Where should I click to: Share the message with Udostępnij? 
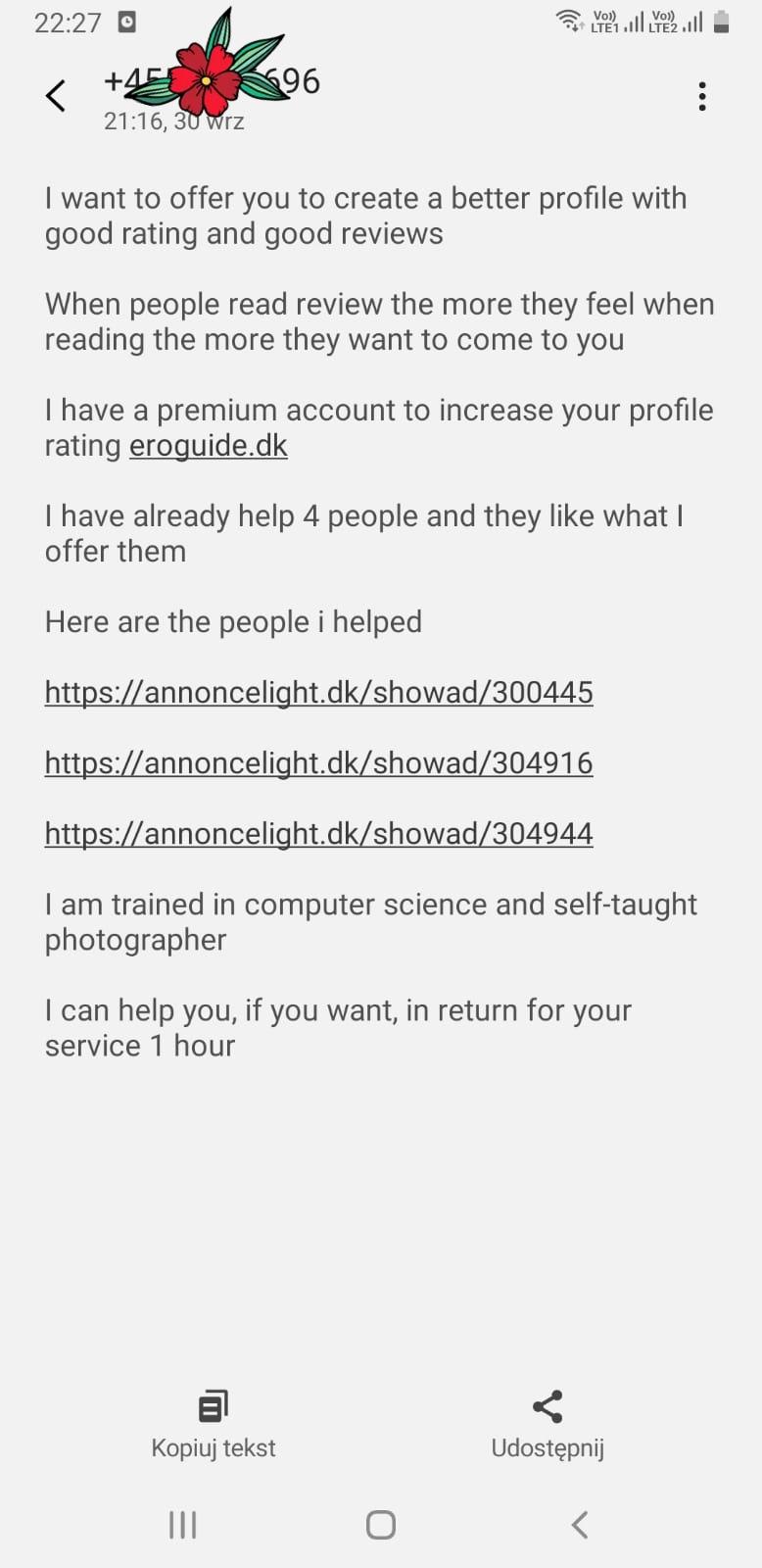click(x=548, y=1424)
